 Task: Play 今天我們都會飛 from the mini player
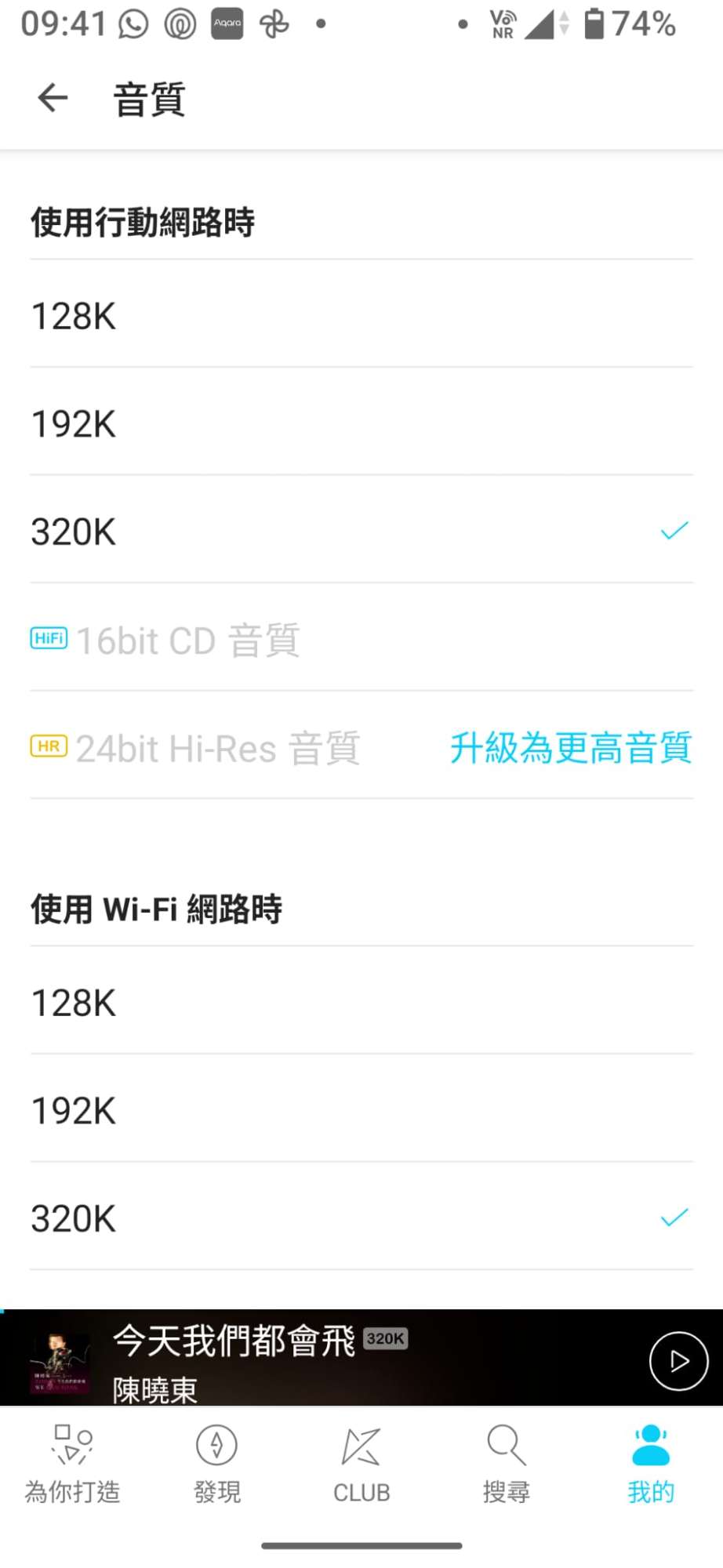point(678,1361)
